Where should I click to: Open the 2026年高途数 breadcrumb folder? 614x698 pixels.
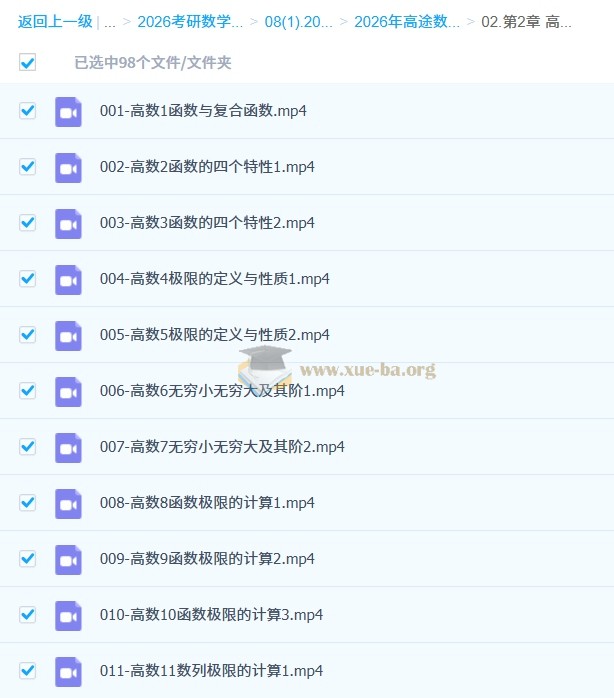pos(407,21)
